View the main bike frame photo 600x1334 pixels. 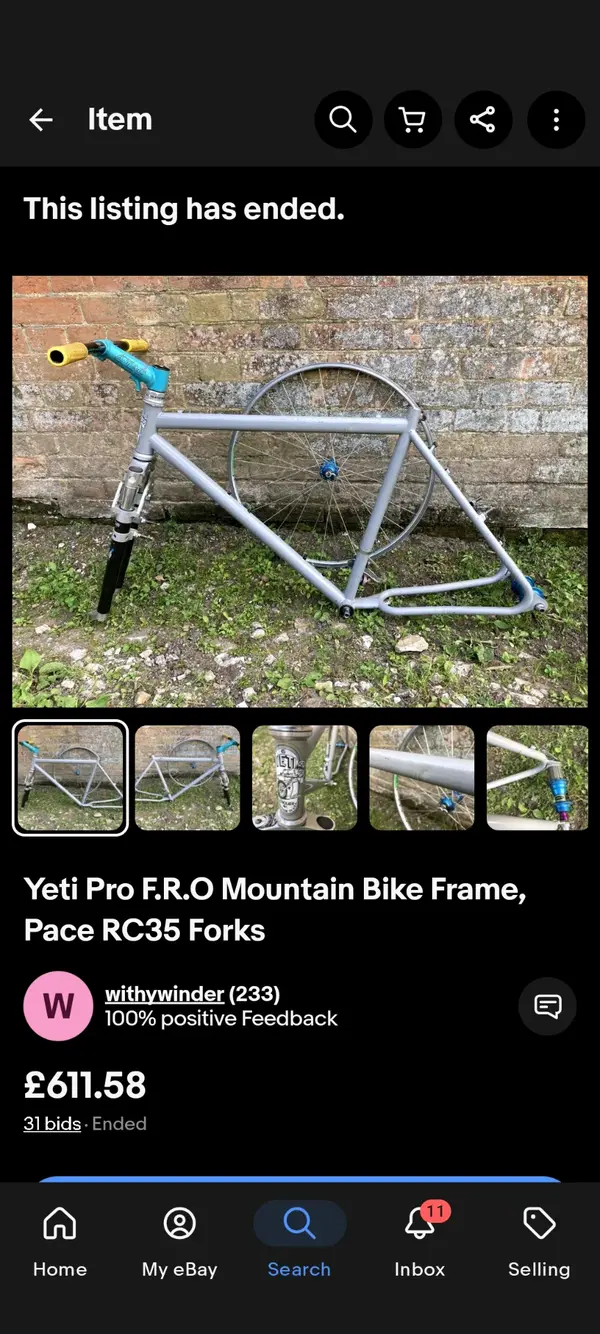300,491
